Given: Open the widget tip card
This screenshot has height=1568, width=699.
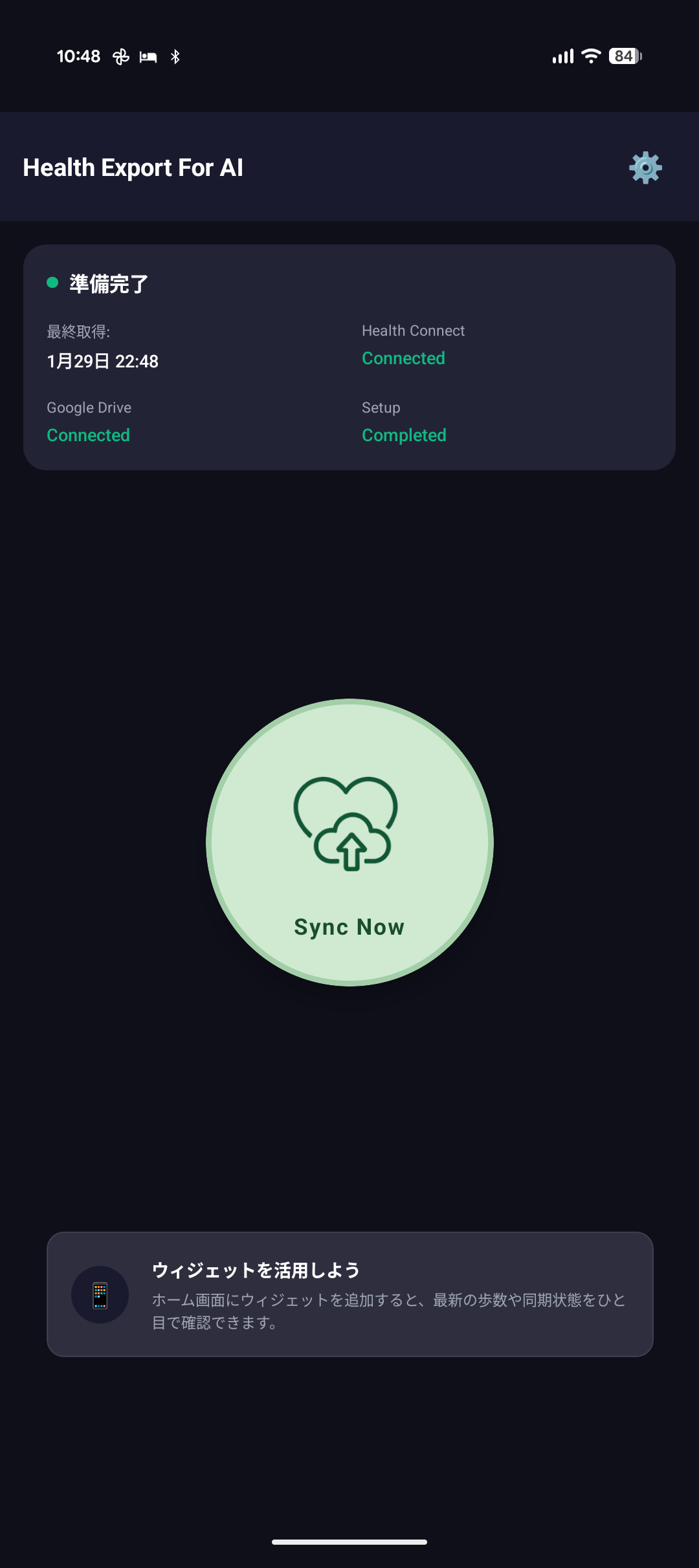Looking at the screenshot, I should [x=349, y=1294].
